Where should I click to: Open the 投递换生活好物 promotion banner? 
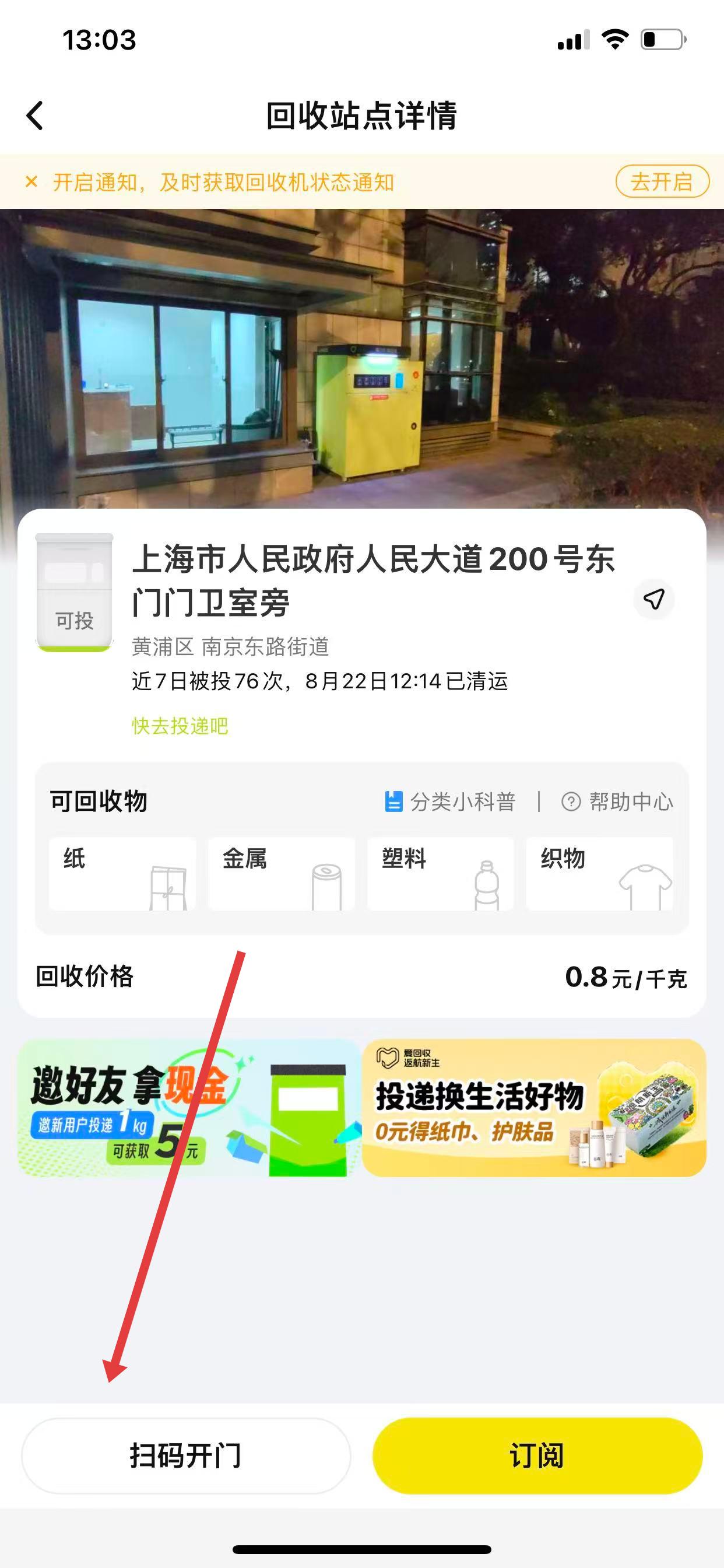click(534, 1108)
